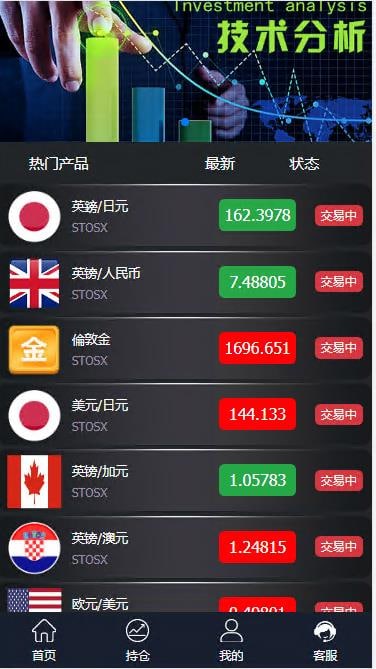Image resolution: width=376 pixels, height=669 pixels.
Task: Open the 英镑/加元 product row
Action: [x=186, y=481]
